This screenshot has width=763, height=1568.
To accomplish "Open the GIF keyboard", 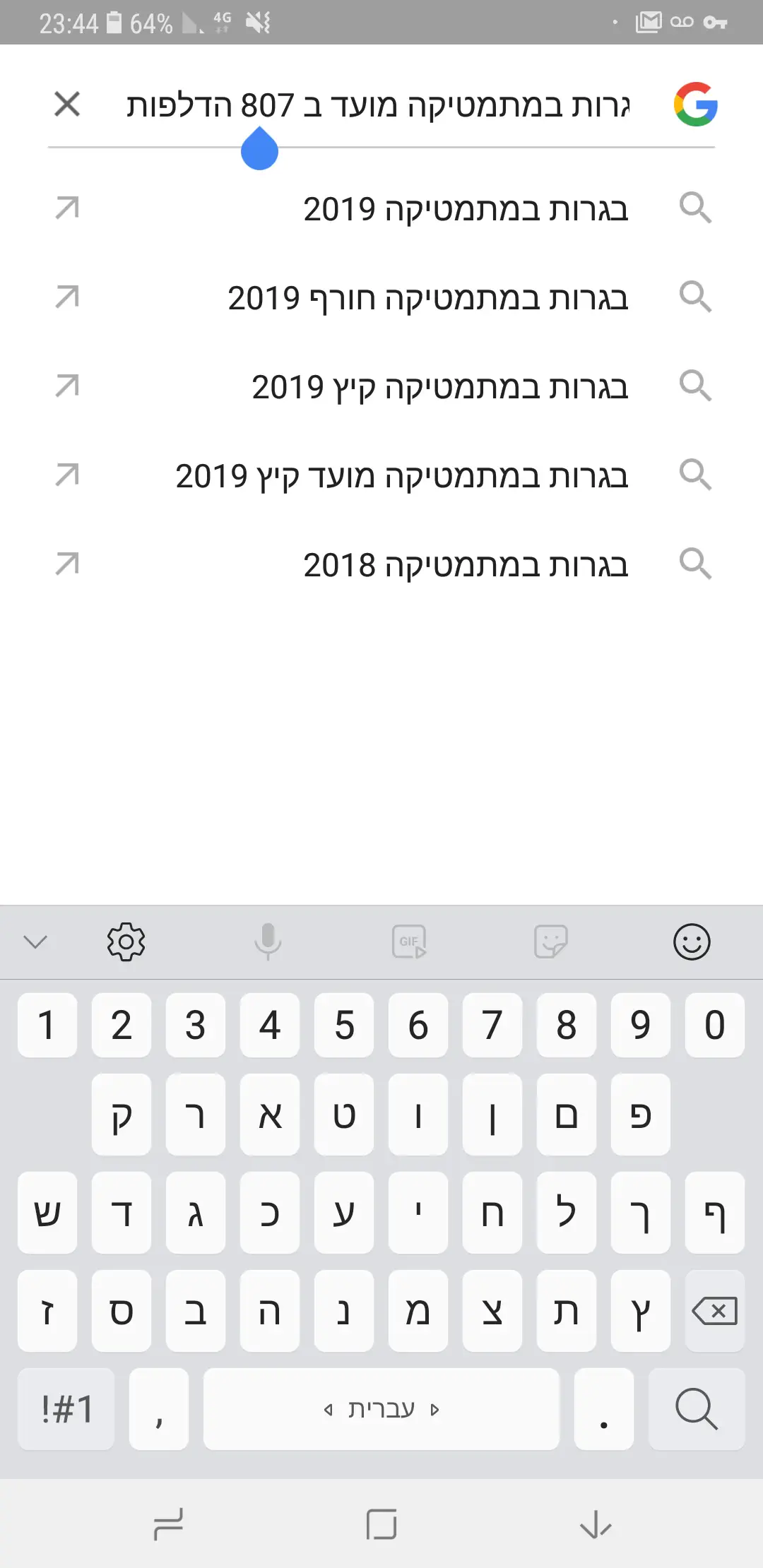I will pyautogui.click(x=409, y=942).
